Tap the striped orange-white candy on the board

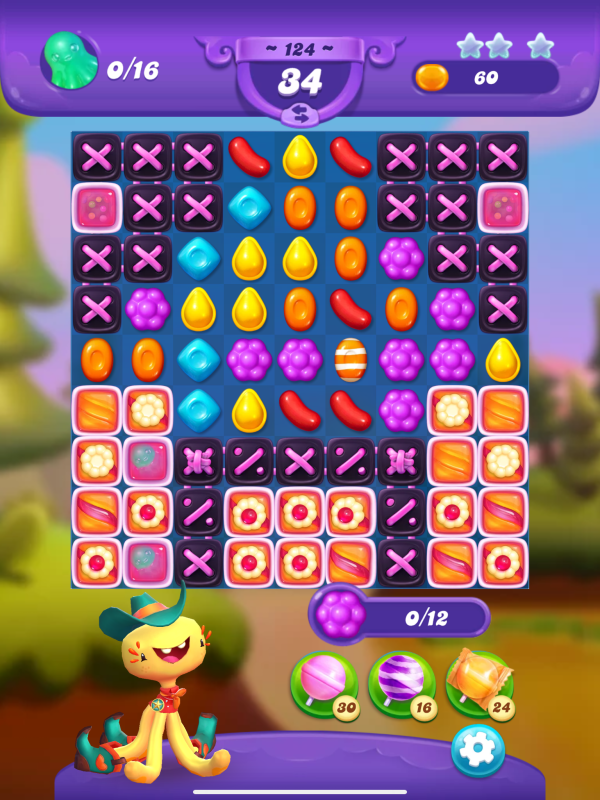[x=350, y=359]
